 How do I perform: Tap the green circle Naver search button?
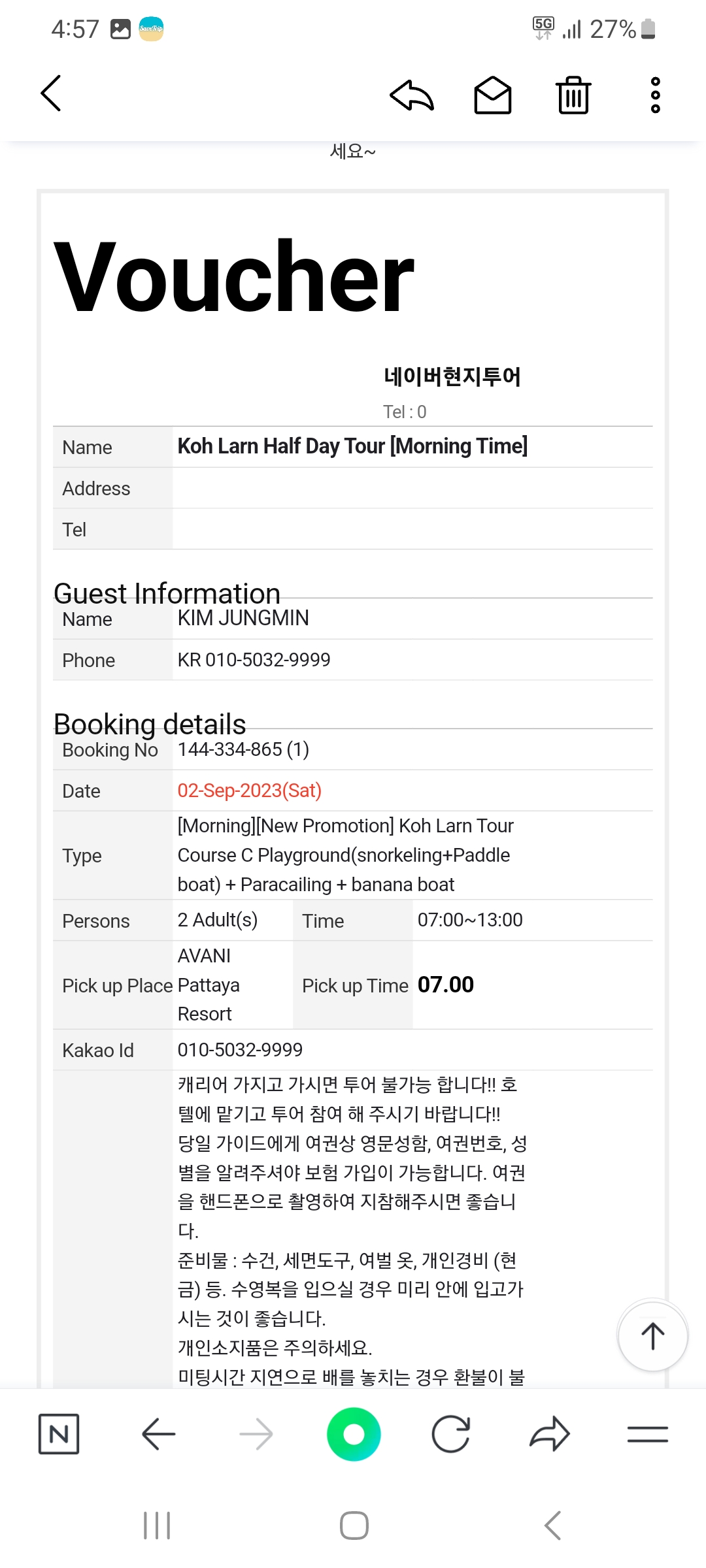pyautogui.click(x=354, y=1434)
